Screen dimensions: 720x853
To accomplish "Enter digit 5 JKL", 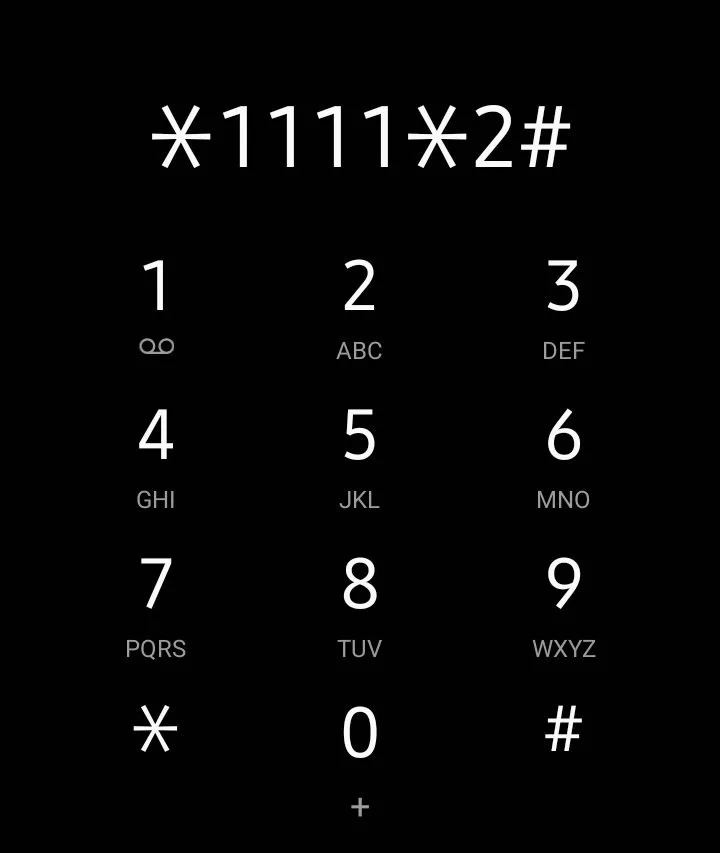I will 359,457.
